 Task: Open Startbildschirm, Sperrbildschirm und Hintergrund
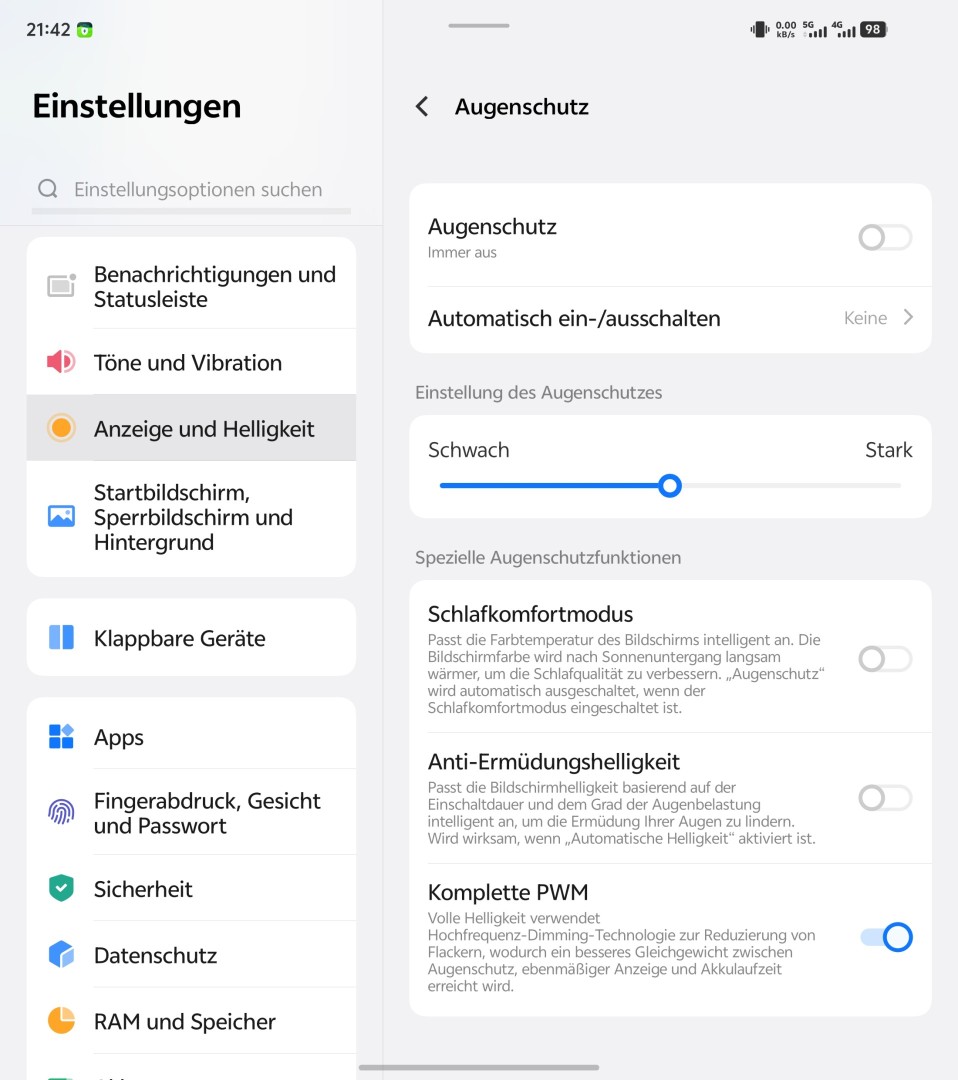[x=192, y=517]
